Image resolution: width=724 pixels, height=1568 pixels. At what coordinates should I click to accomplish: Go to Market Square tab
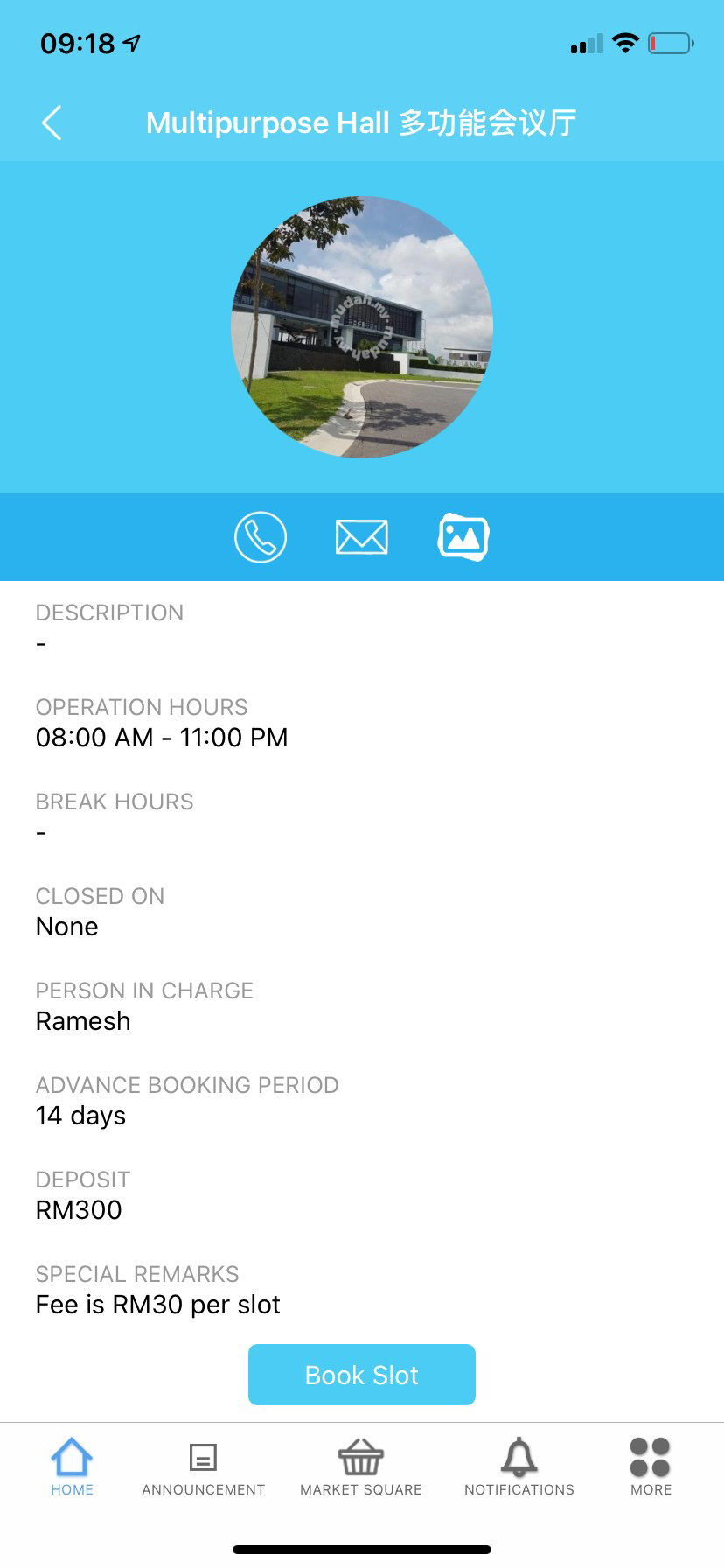pyautogui.click(x=361, y=1467)
